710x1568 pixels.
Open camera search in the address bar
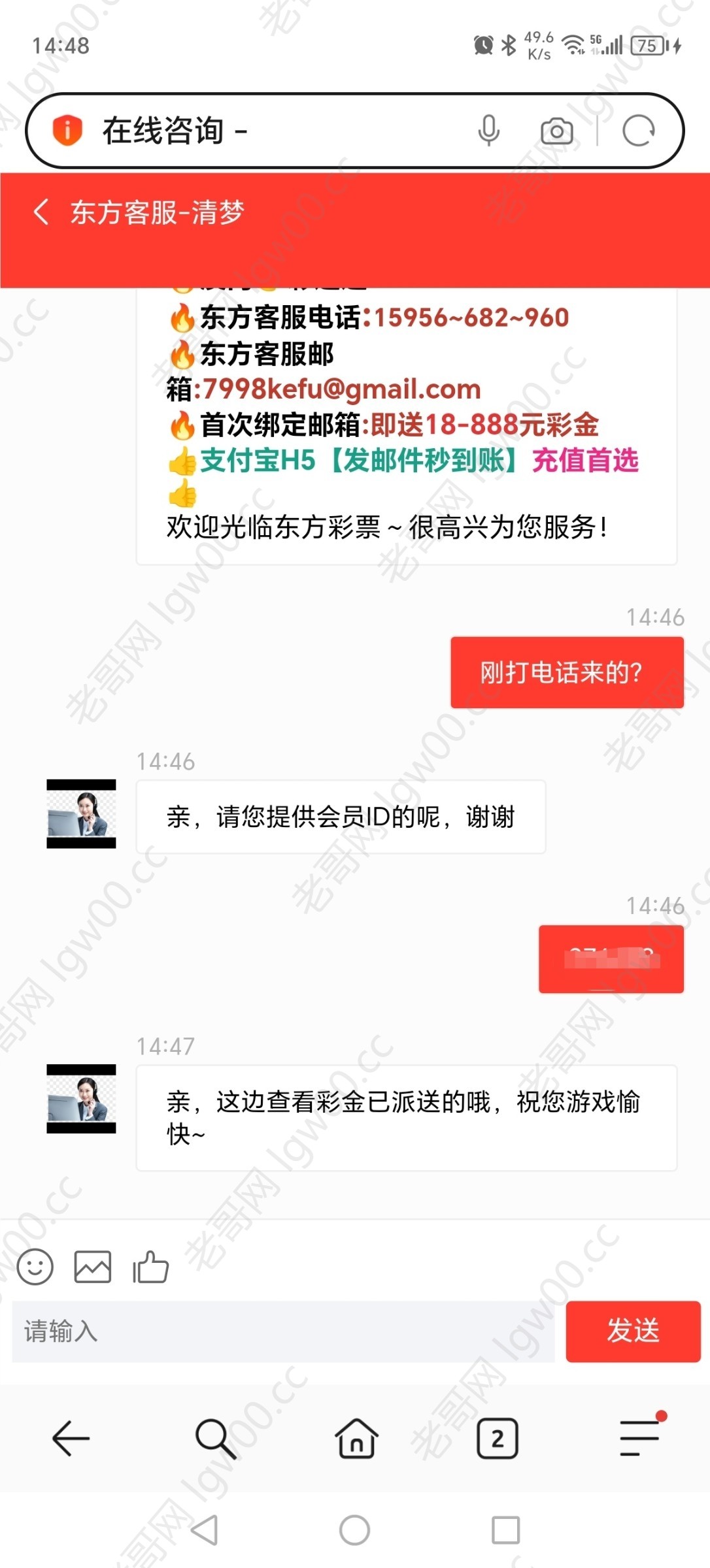pos(557,131)
